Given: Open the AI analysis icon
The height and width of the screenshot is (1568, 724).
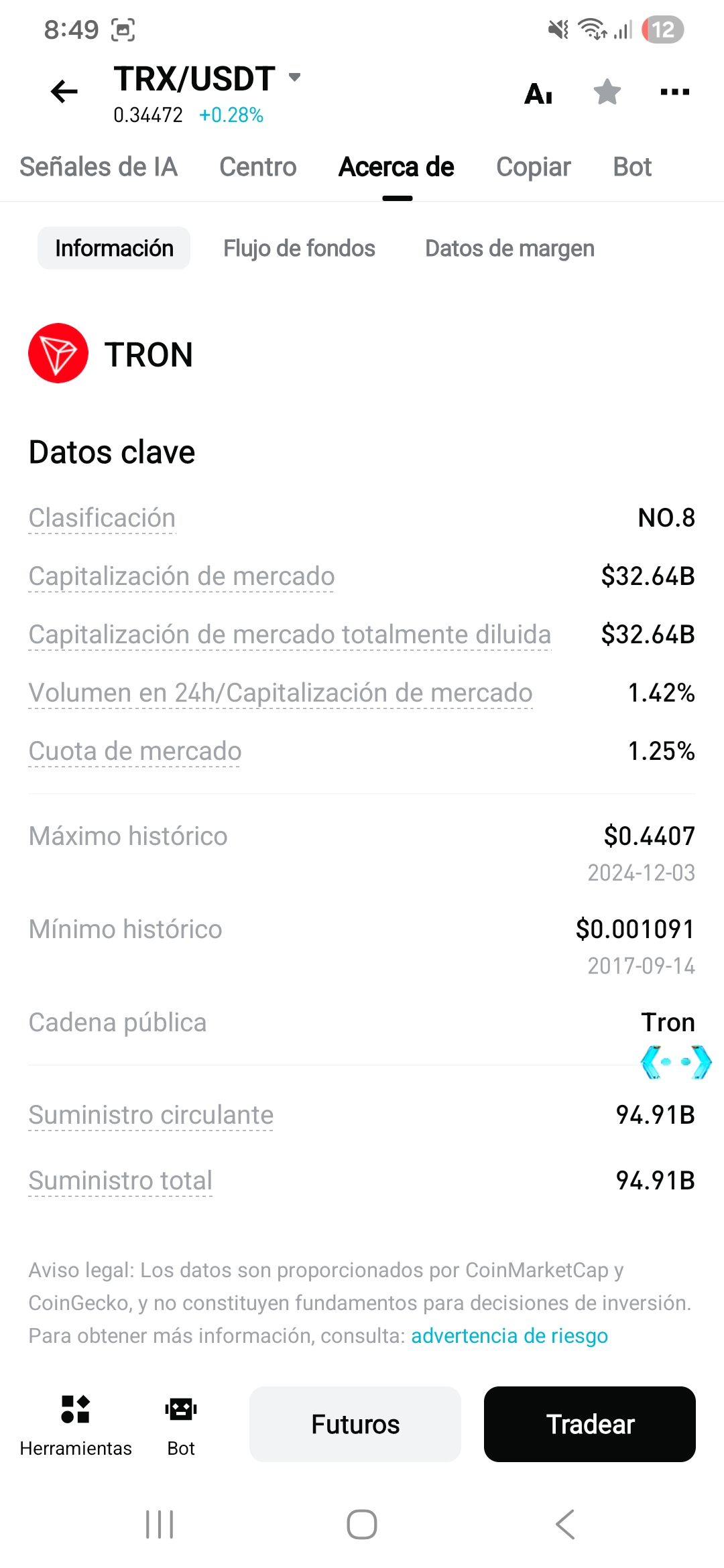Looking at the screenshot, I should [x=539, y=93].
